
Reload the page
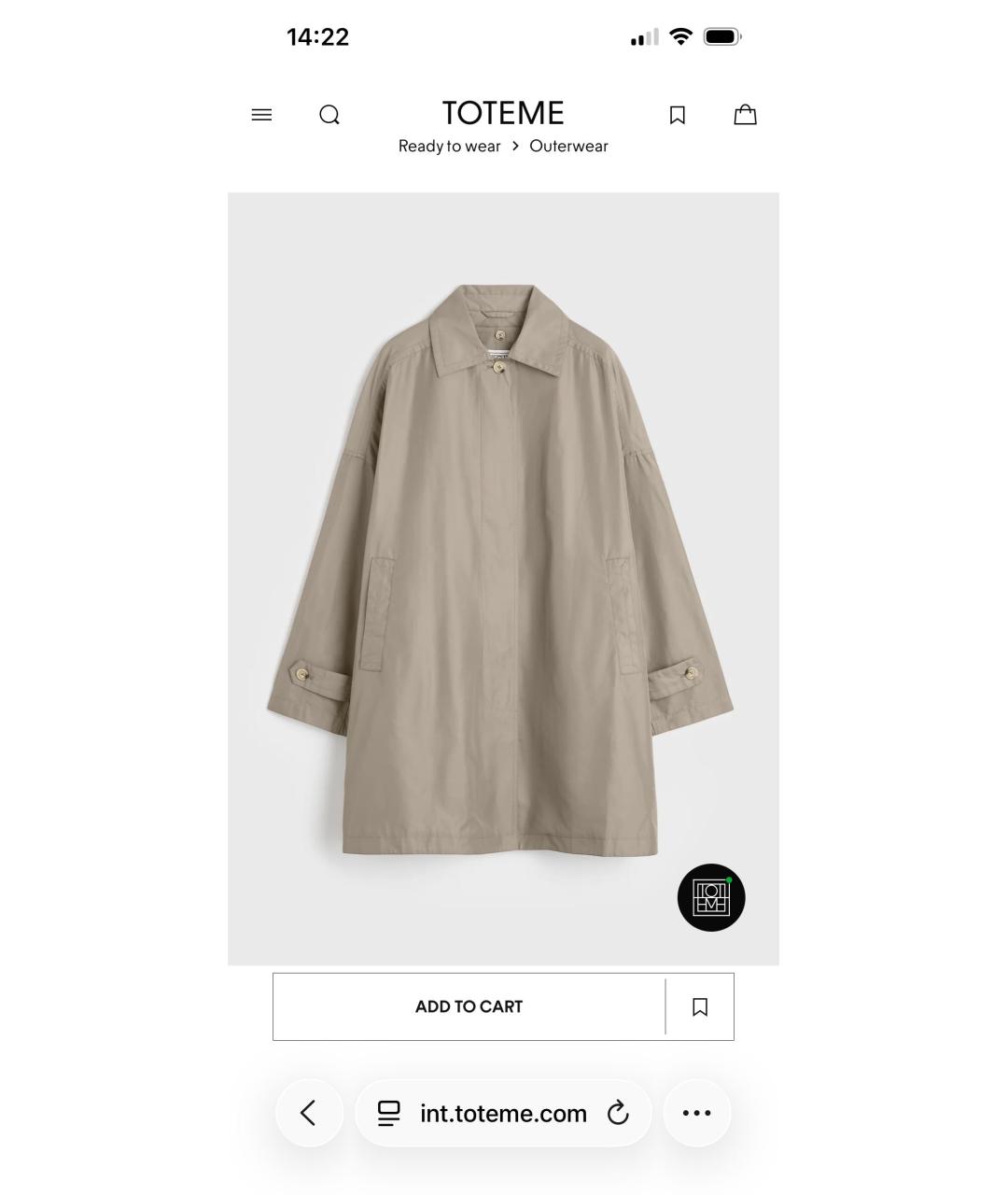pos(618,1113)
